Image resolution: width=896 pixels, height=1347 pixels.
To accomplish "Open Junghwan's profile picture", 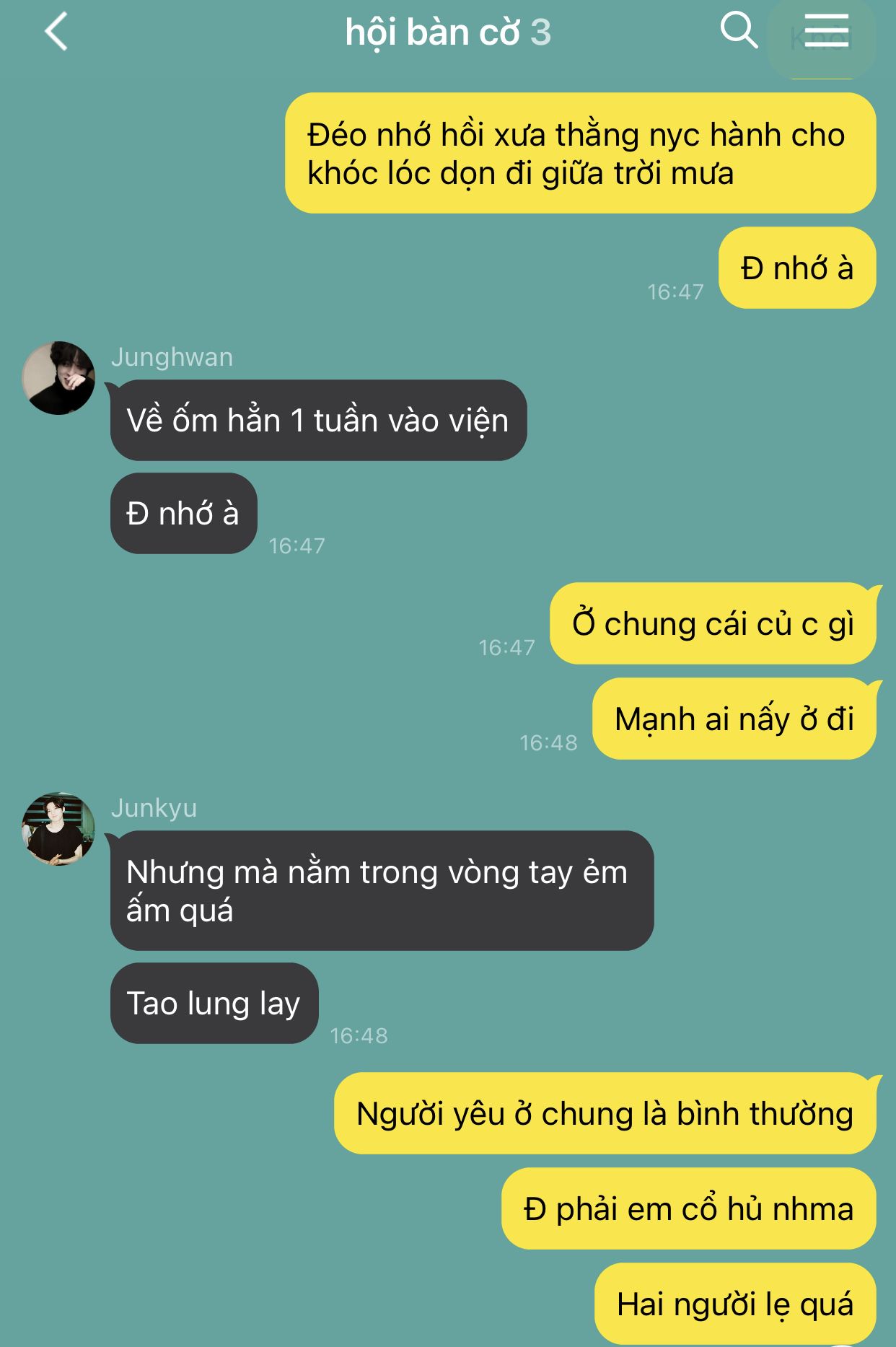I will point(58,378).
